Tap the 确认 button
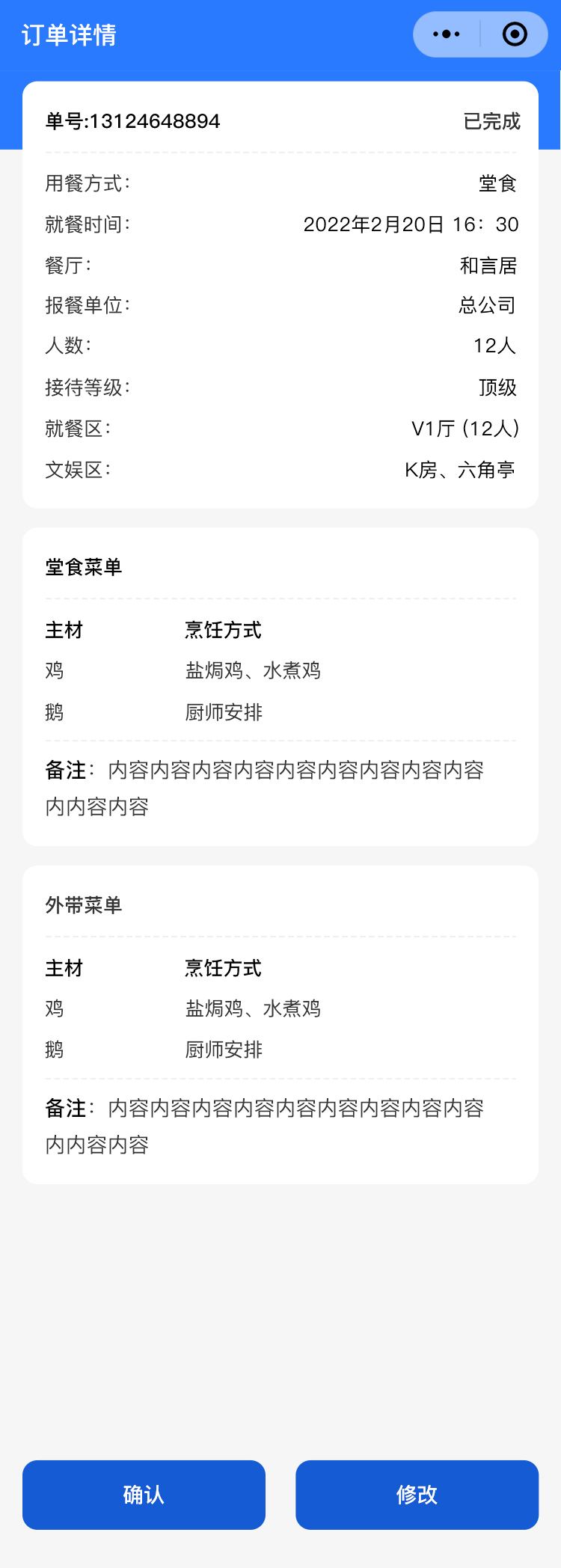Screen dimensions: 561x1568 (x=144, y=1495)
